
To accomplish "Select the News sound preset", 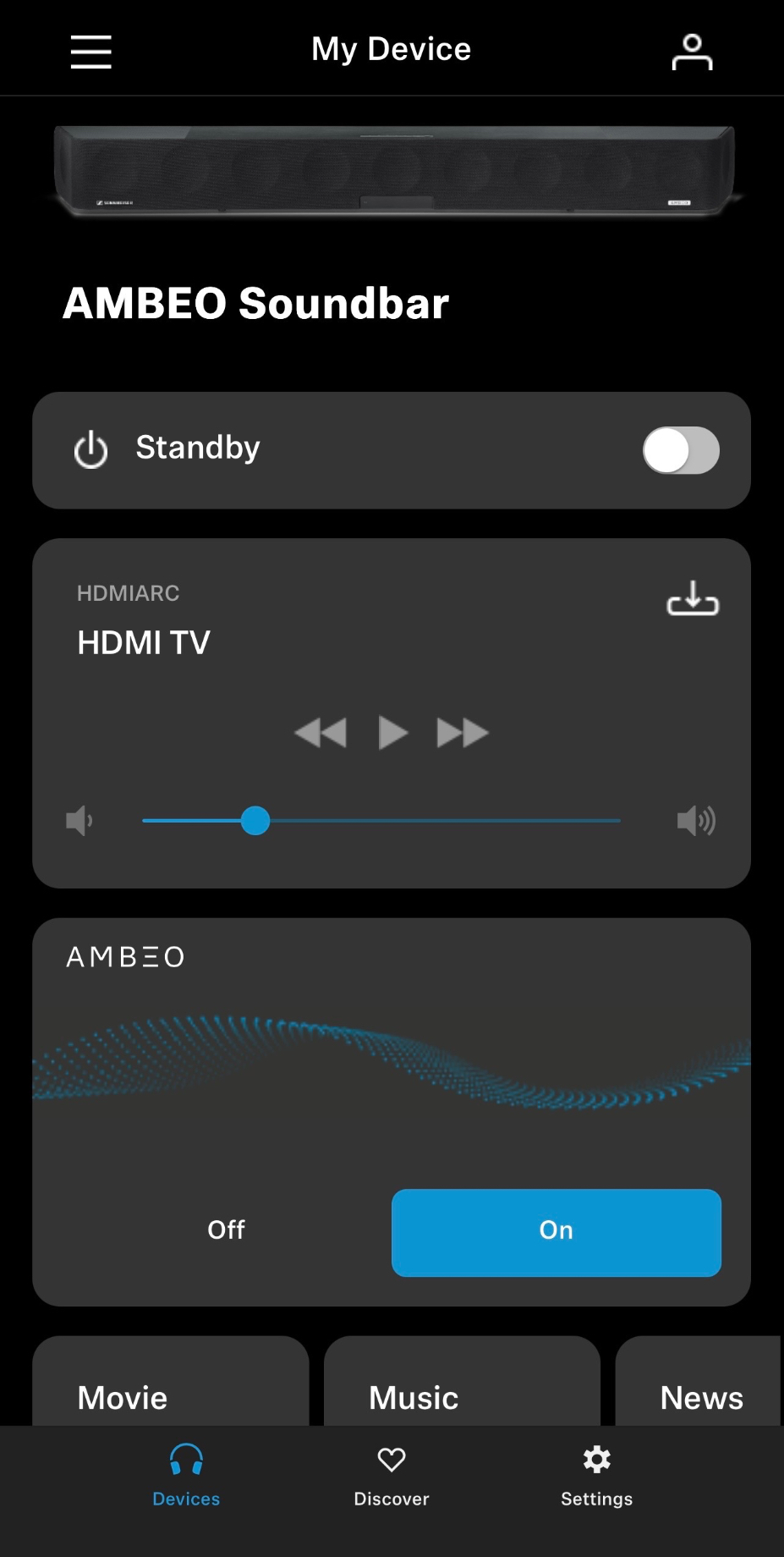I will tap(700, 1388).
